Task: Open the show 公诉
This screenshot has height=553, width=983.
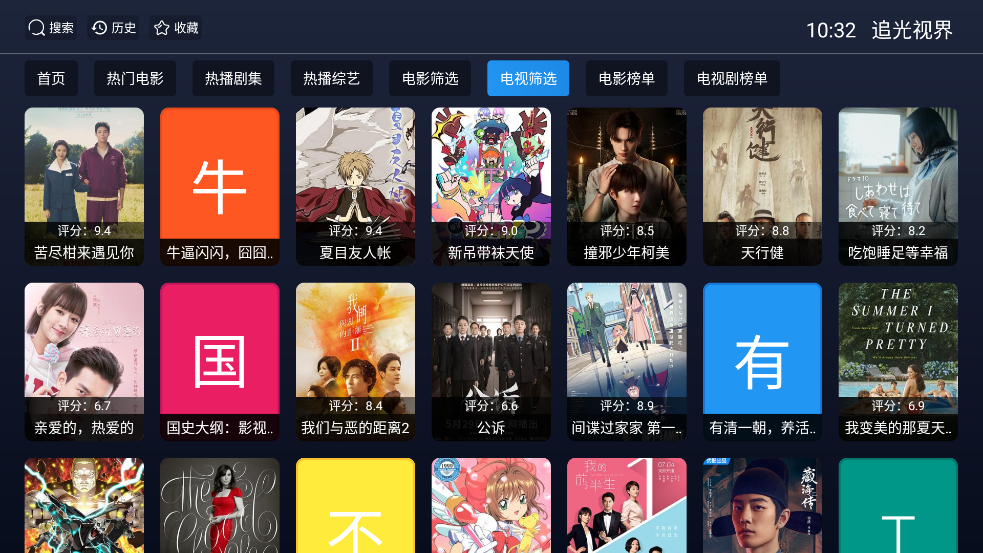Action: (x=491, y=361)
